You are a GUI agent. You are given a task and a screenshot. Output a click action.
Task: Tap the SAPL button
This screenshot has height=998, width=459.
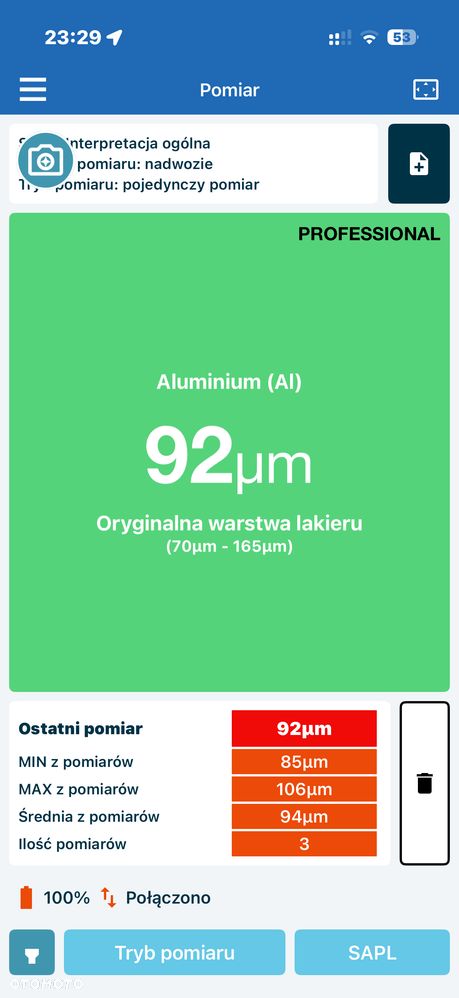point(372,952)
